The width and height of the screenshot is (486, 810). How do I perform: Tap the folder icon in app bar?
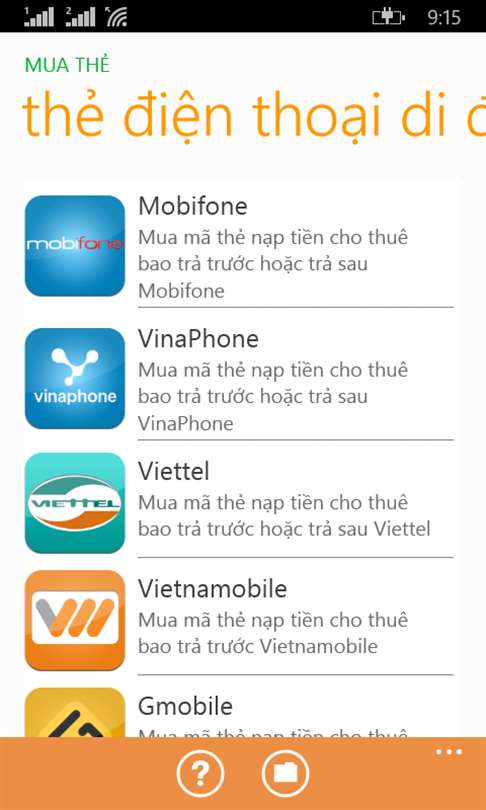tap(286, 773)
